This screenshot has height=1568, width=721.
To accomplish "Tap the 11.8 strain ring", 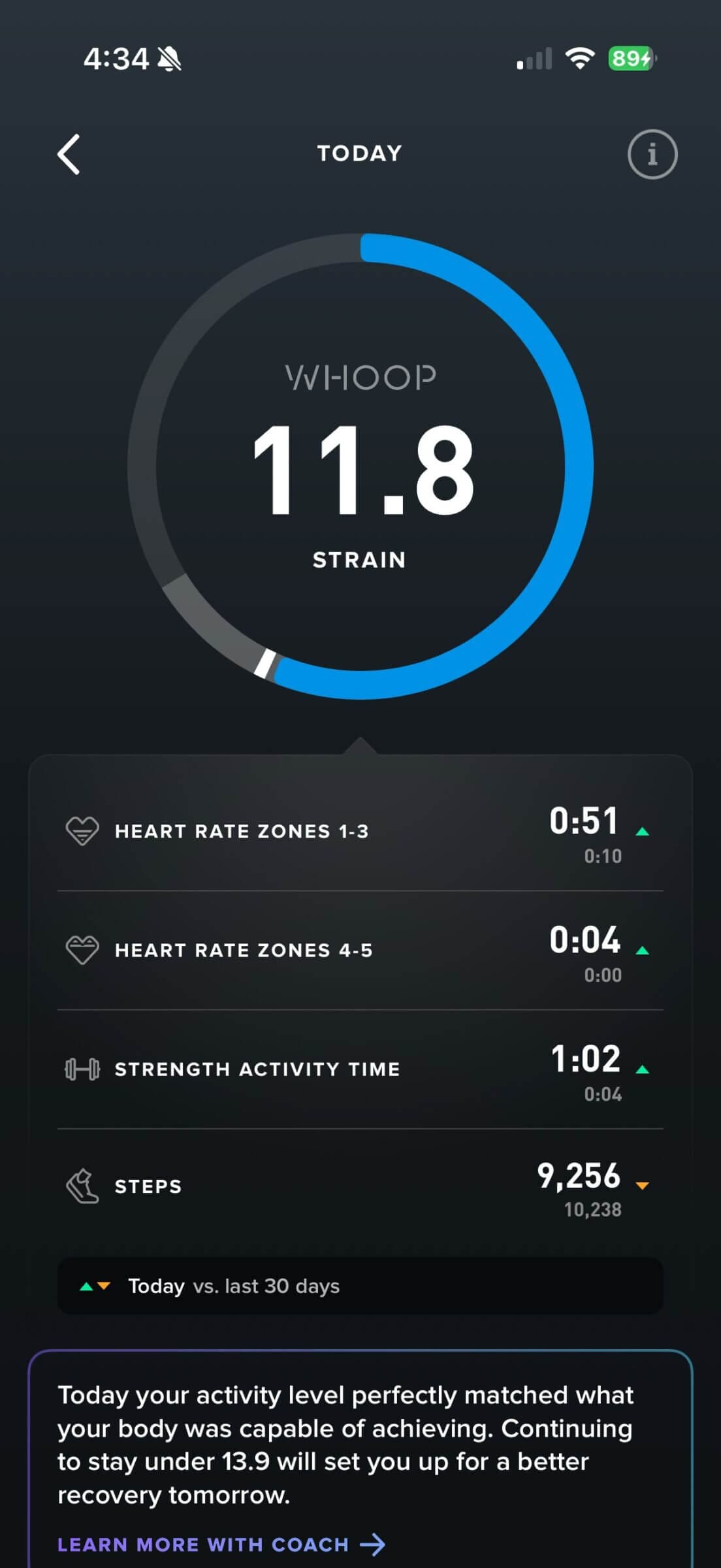I will (360, 466).
